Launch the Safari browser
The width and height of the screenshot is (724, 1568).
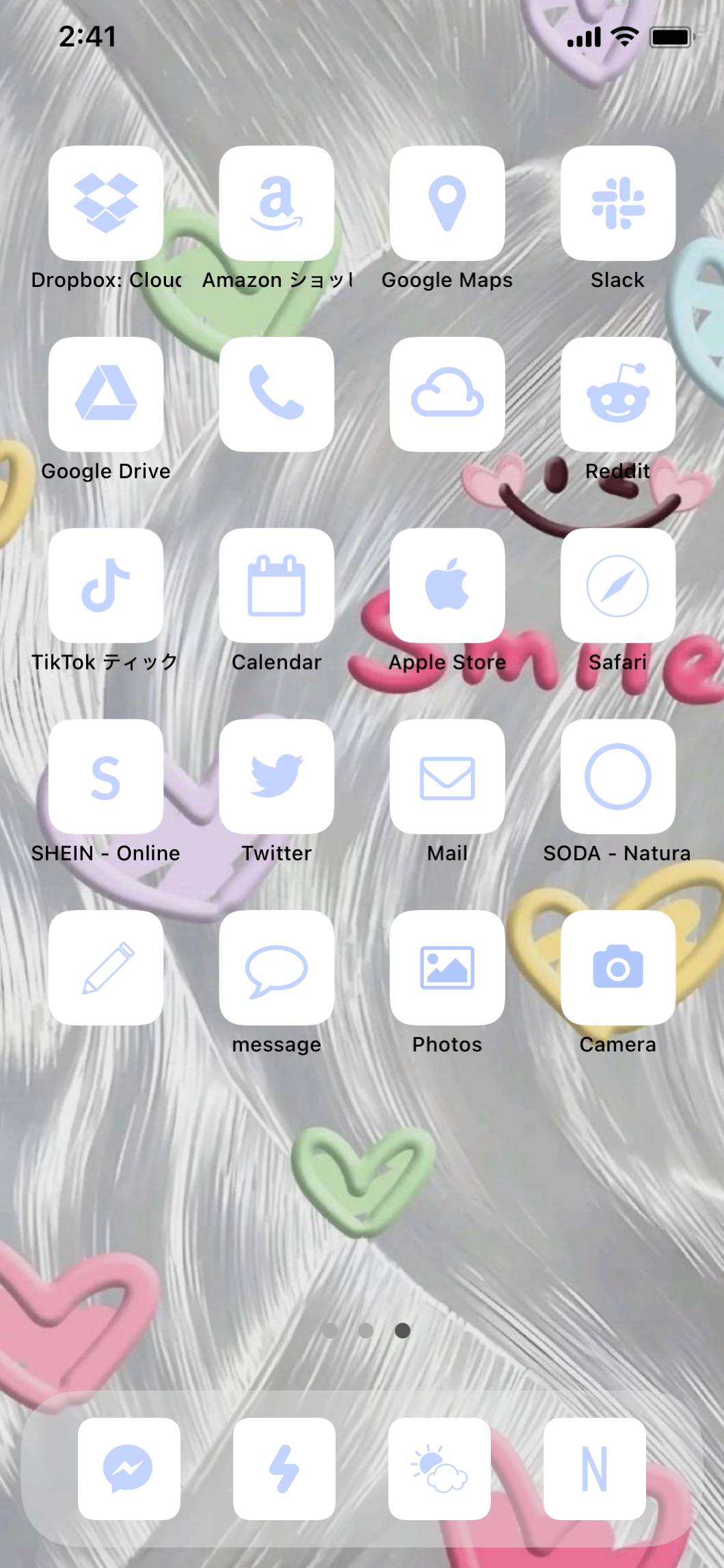(617, 586)
